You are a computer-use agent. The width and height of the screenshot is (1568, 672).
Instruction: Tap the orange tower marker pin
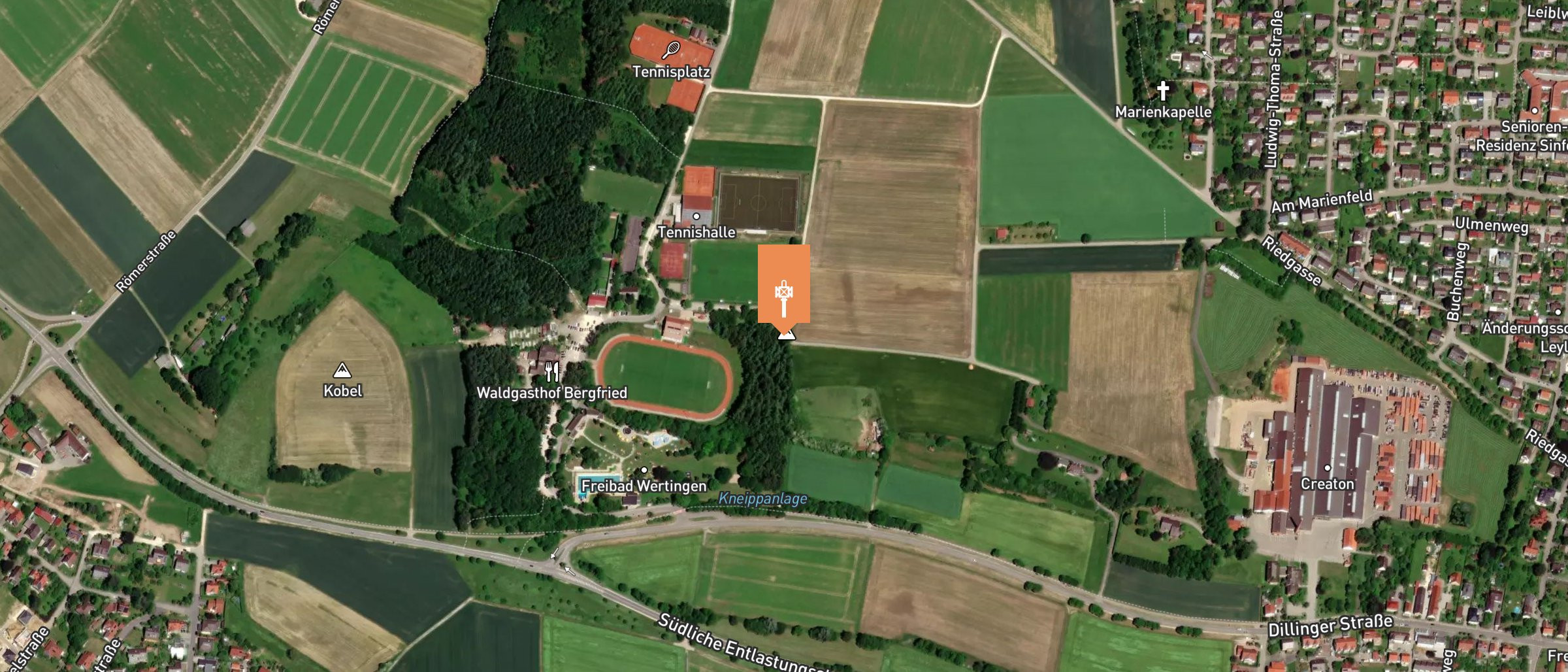point(783,285)
